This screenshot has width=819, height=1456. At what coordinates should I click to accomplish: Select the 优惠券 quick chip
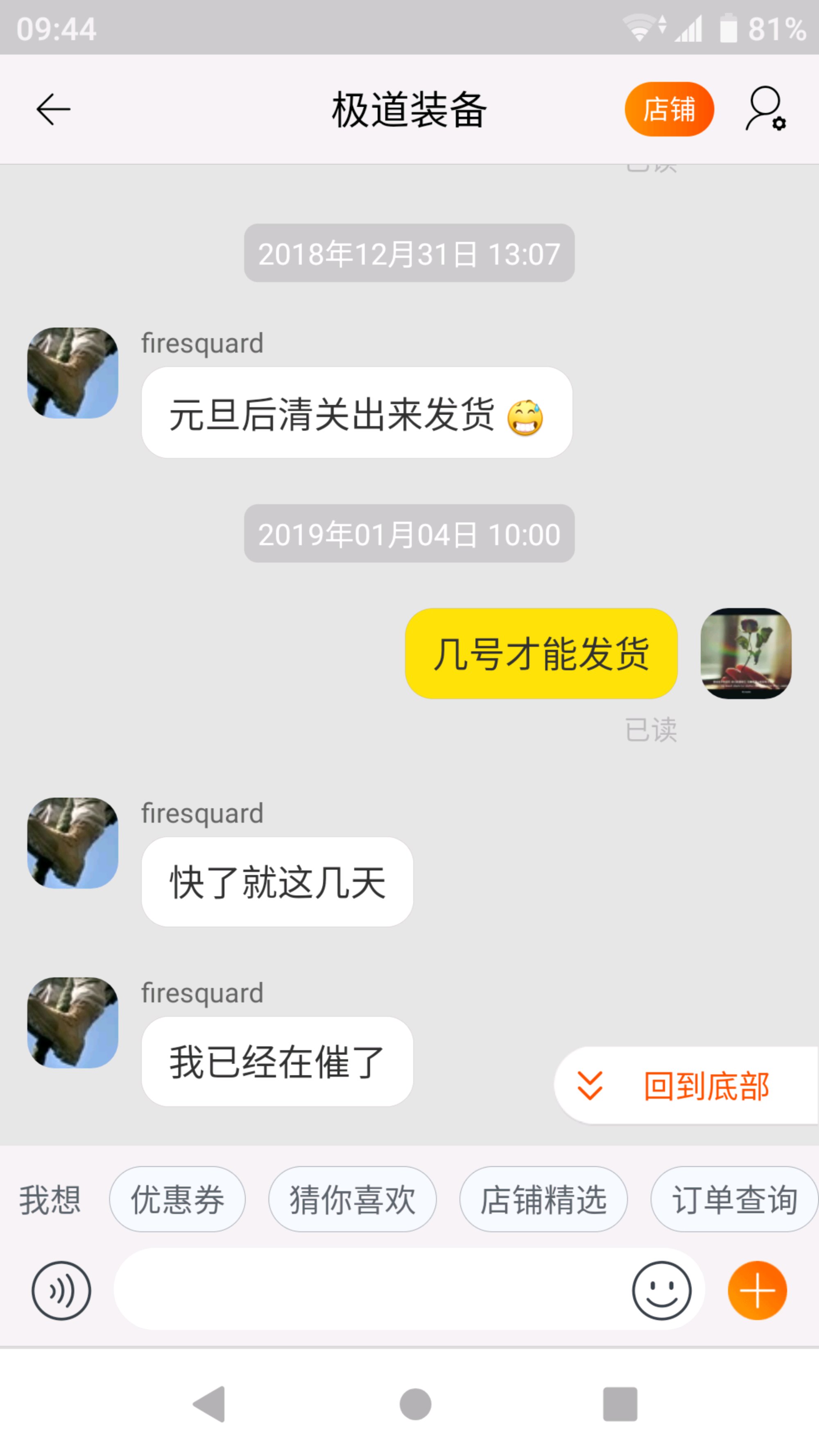pos(177,1199)
